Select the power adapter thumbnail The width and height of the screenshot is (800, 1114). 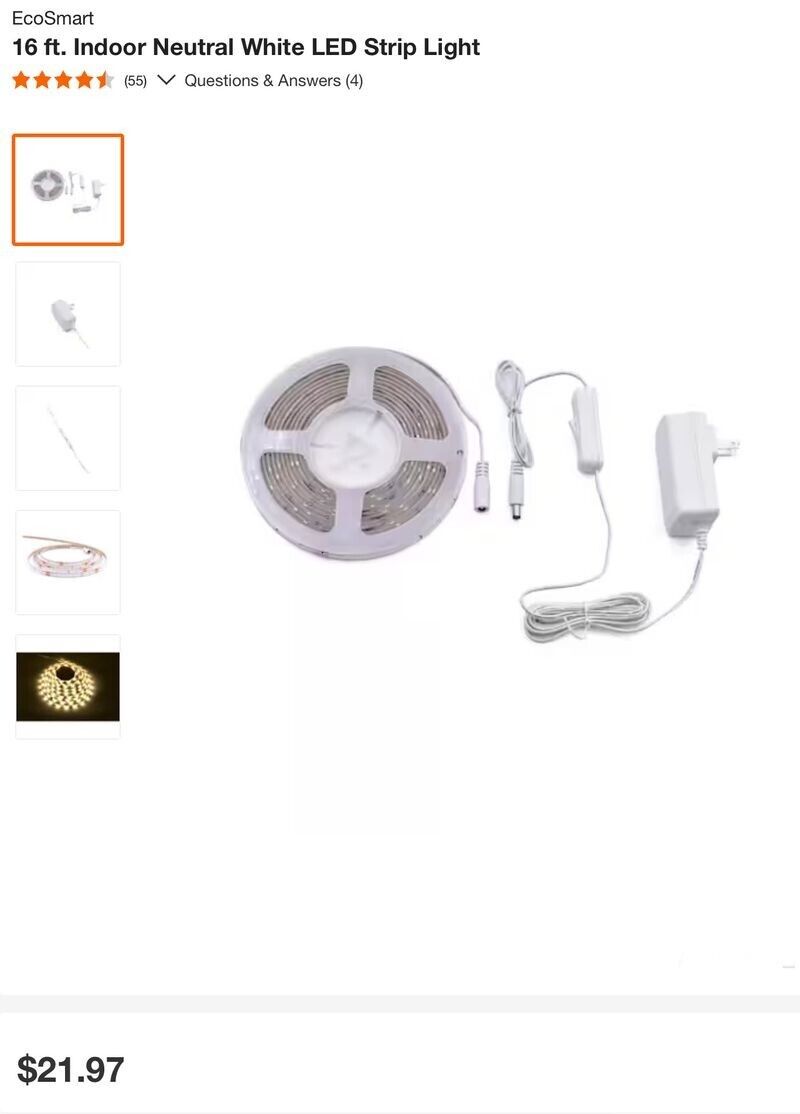coord(68,314)
